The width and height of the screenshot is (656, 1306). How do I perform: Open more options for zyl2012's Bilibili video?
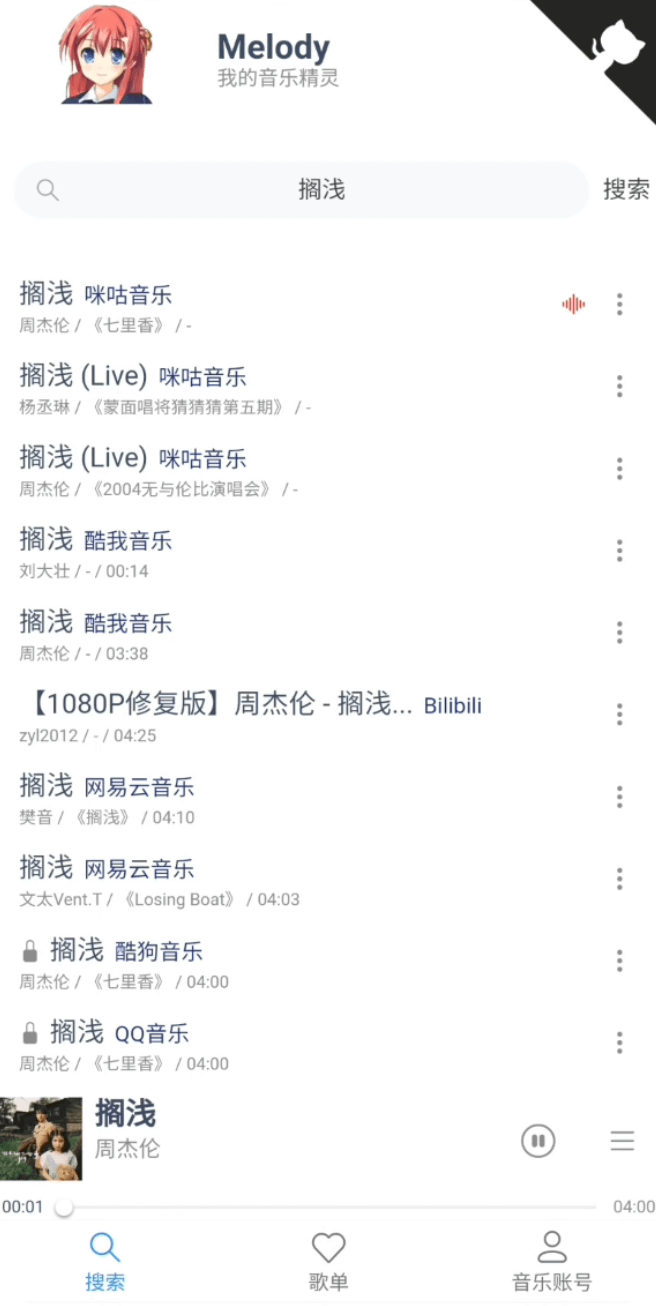(x=620, y=714)
